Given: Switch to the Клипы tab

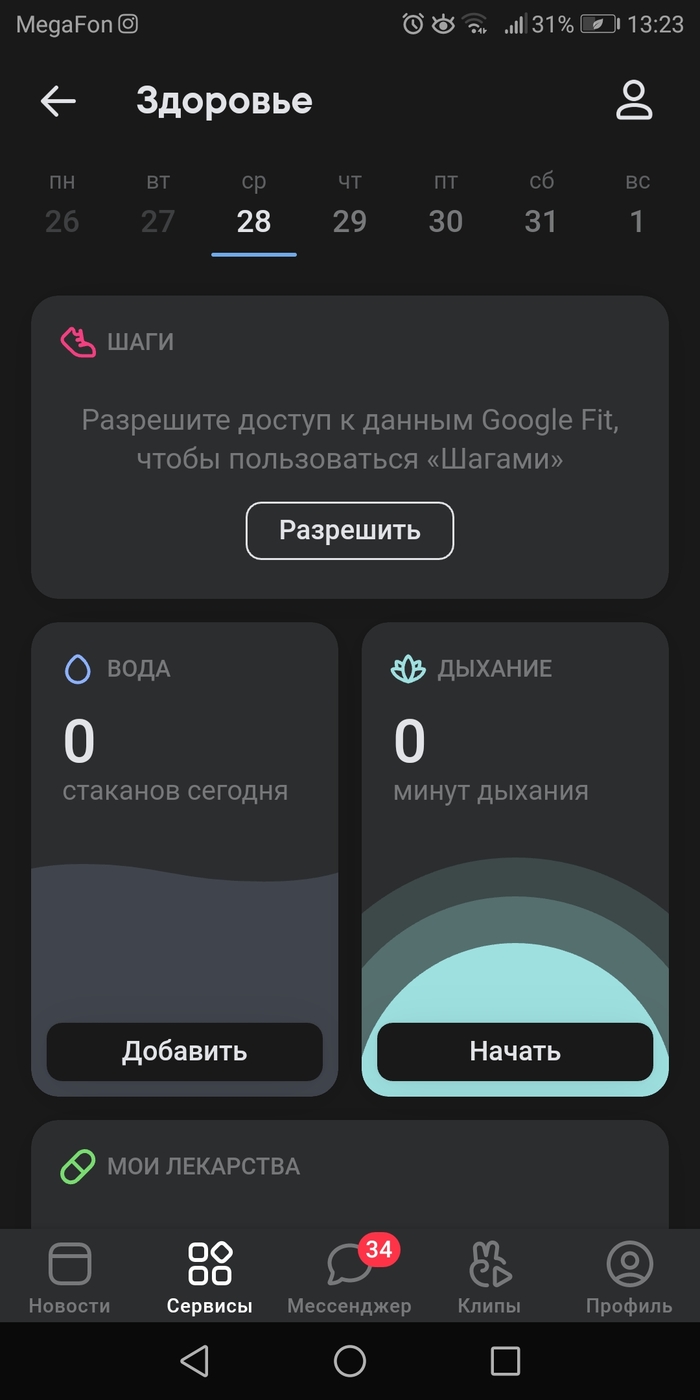Looking at the screenshot, I should (x=489, y=1277).
